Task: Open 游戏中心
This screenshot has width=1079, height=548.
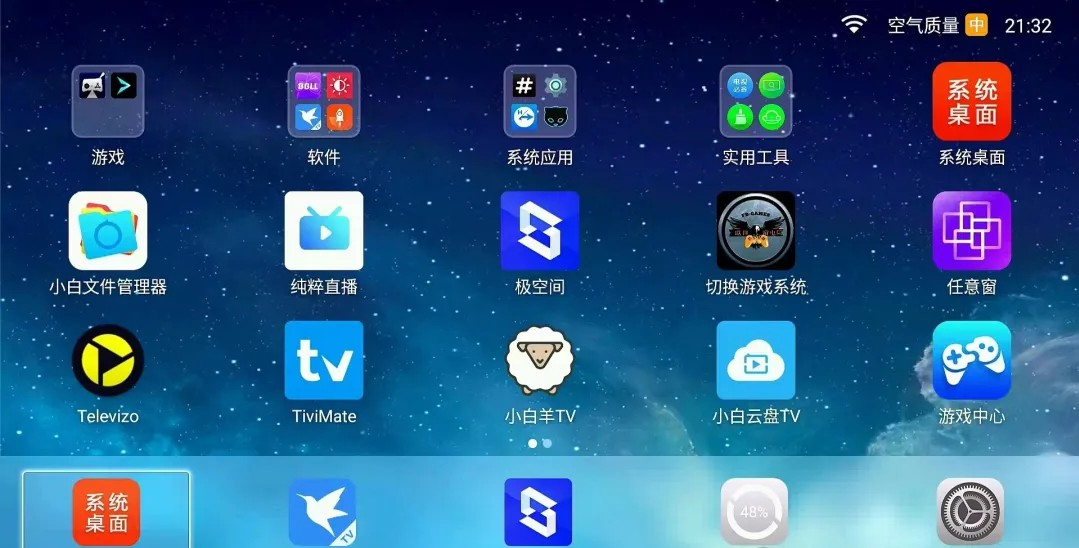Action: [x=971, y=361]
